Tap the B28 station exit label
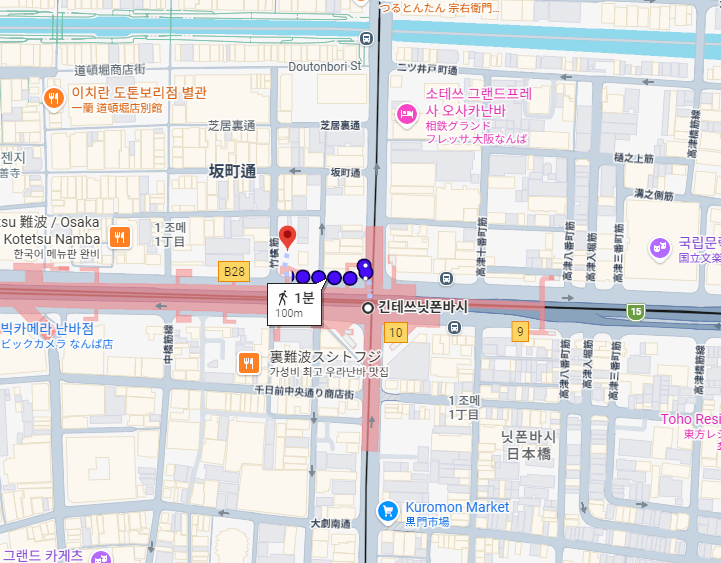This screenshot has height=563, width=721. (233, 271)
